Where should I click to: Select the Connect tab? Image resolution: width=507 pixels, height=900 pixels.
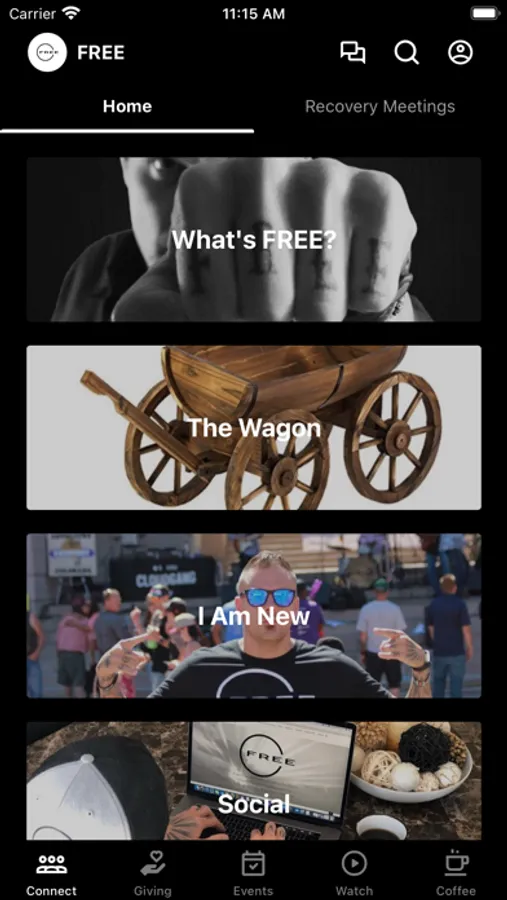coord(51,874)
